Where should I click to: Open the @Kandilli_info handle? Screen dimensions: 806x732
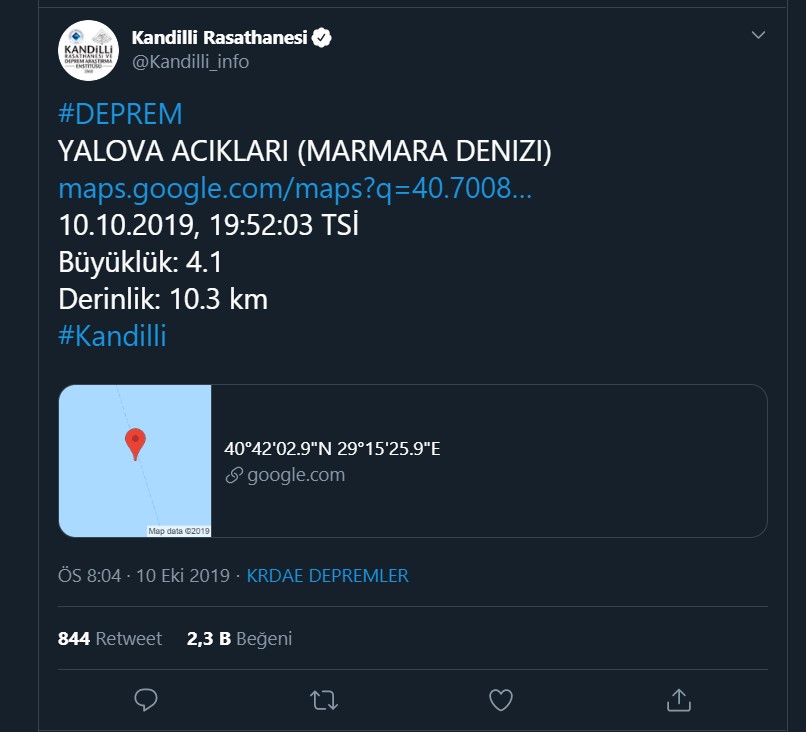(x=190, y=62)
